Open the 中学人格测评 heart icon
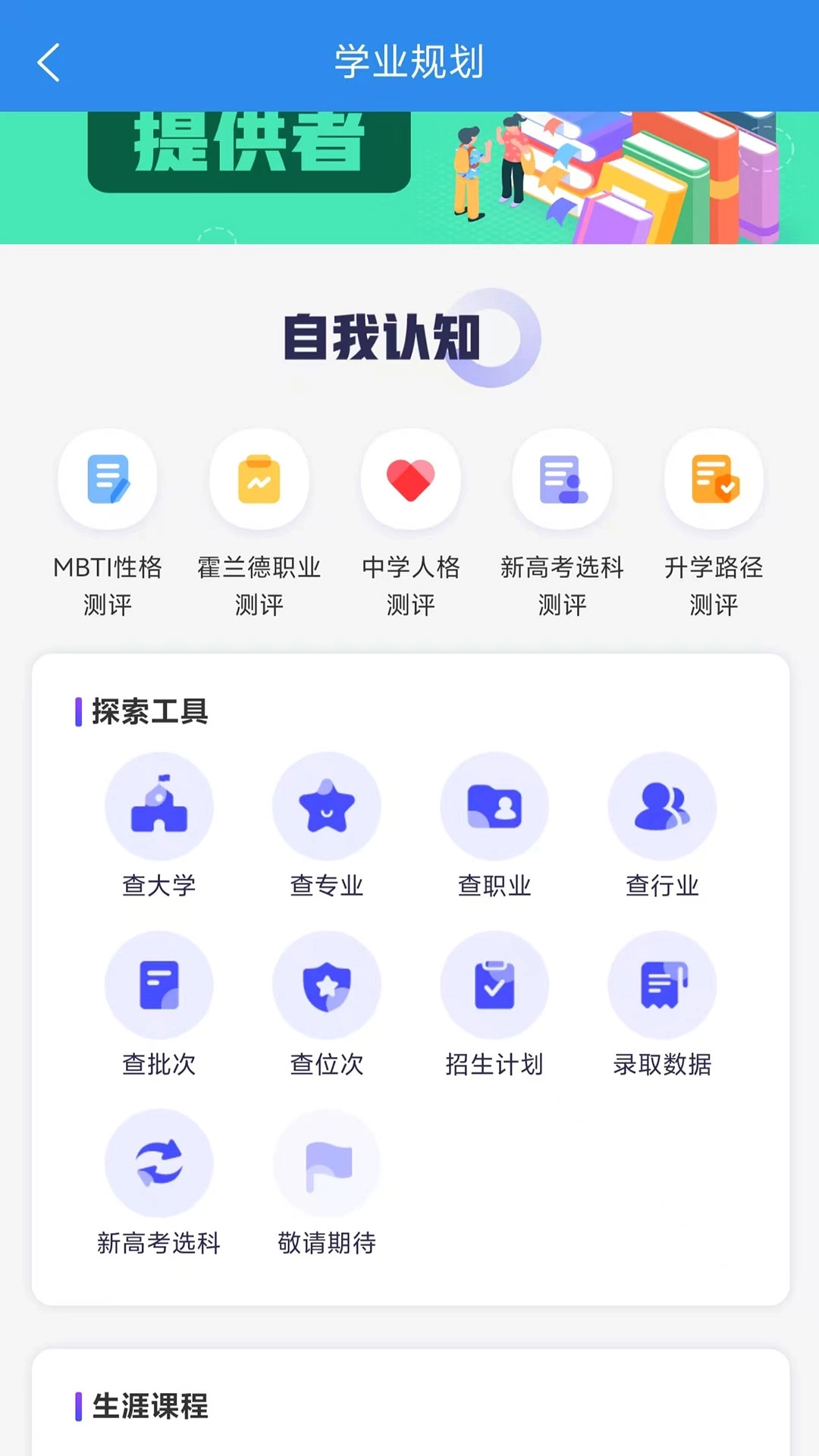This screenshot has height=1456, width=819. 411,479
